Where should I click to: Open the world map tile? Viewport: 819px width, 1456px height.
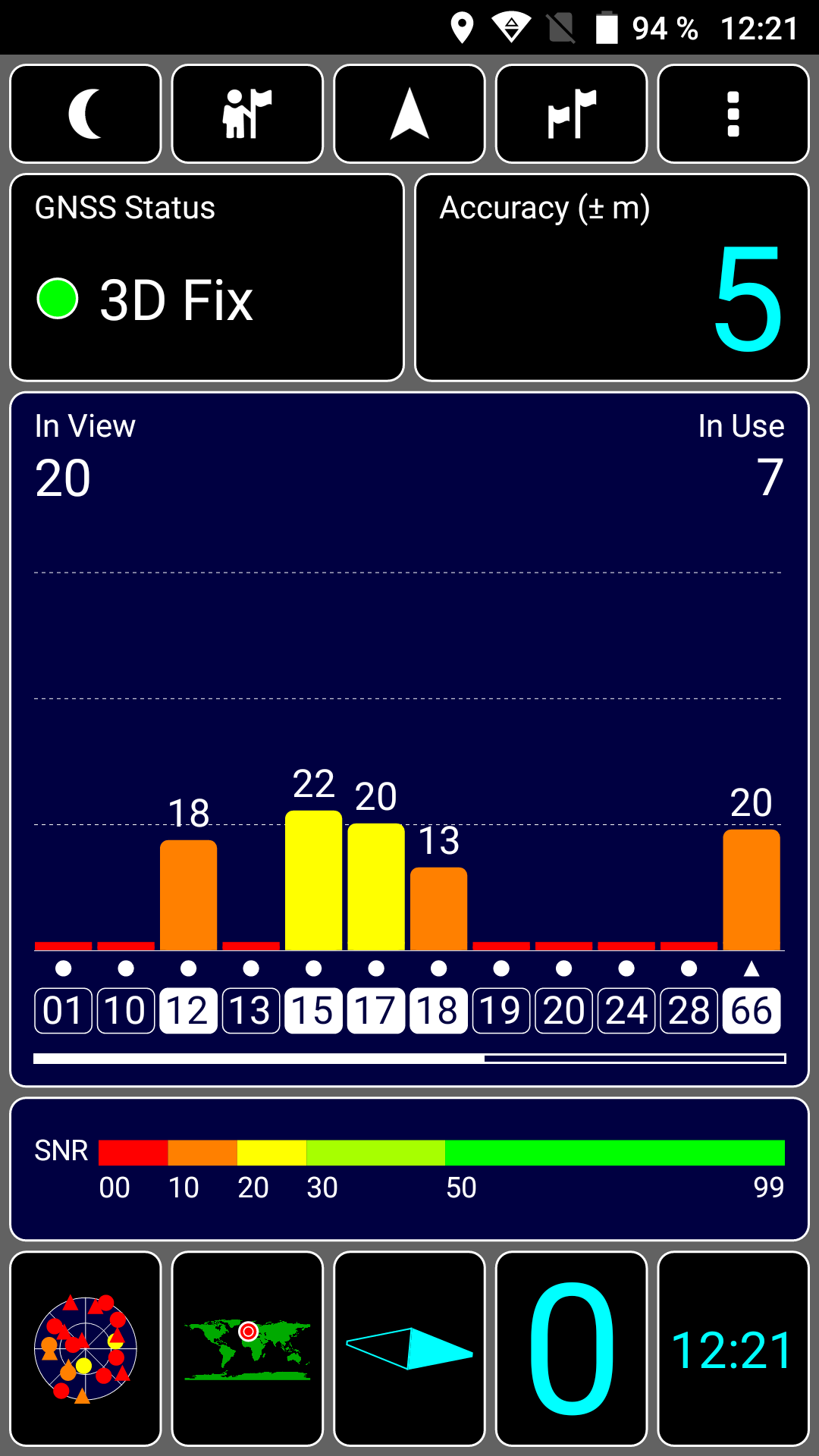click(x=247, y=1349)
